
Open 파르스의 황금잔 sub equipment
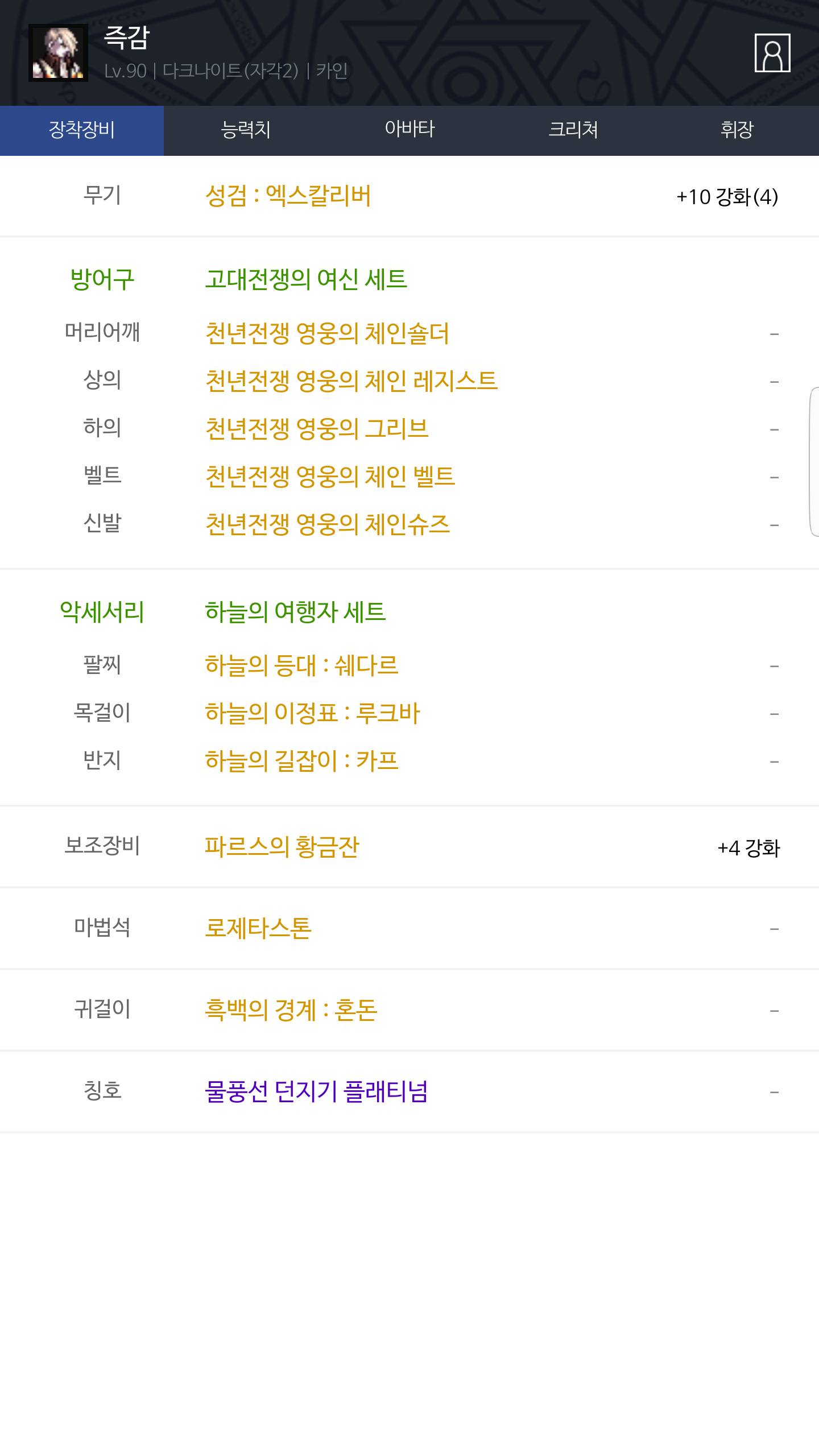[x=282, y=847]
